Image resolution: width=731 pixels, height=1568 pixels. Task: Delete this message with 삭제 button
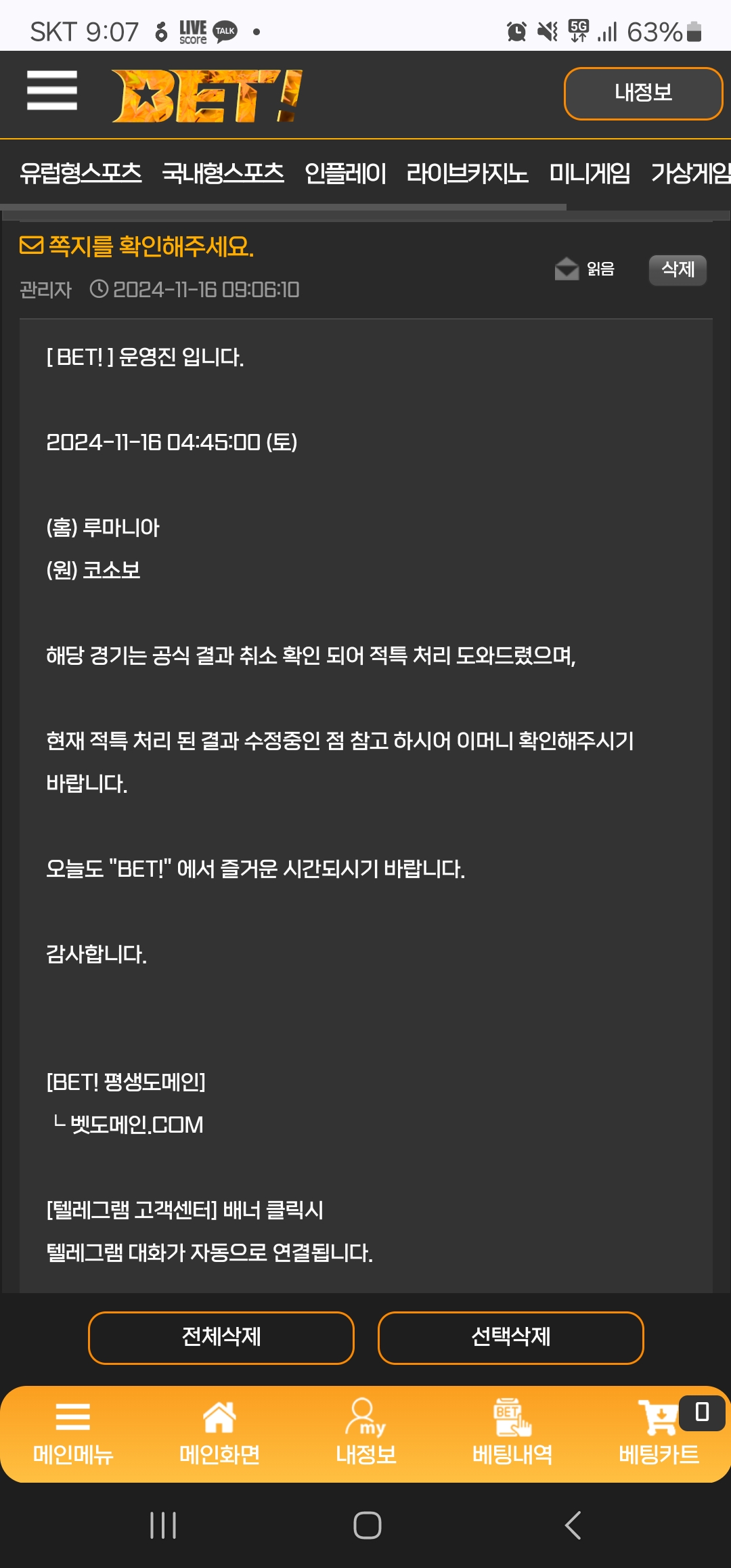point(678,269)
